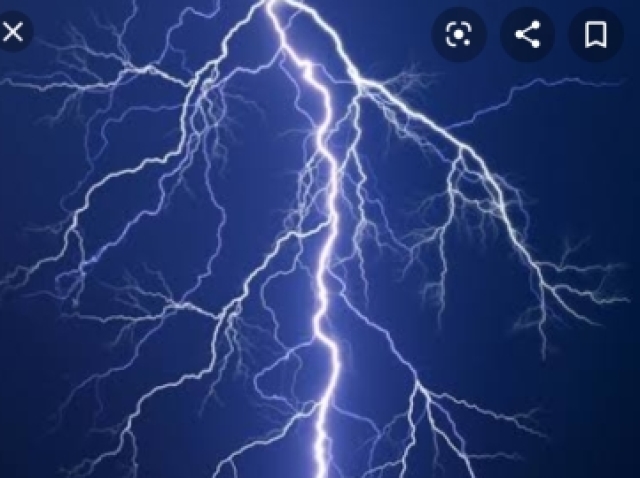Screen dimensions: 640x478
Task: Close the image viewer
Action: (x=12, y=33)
